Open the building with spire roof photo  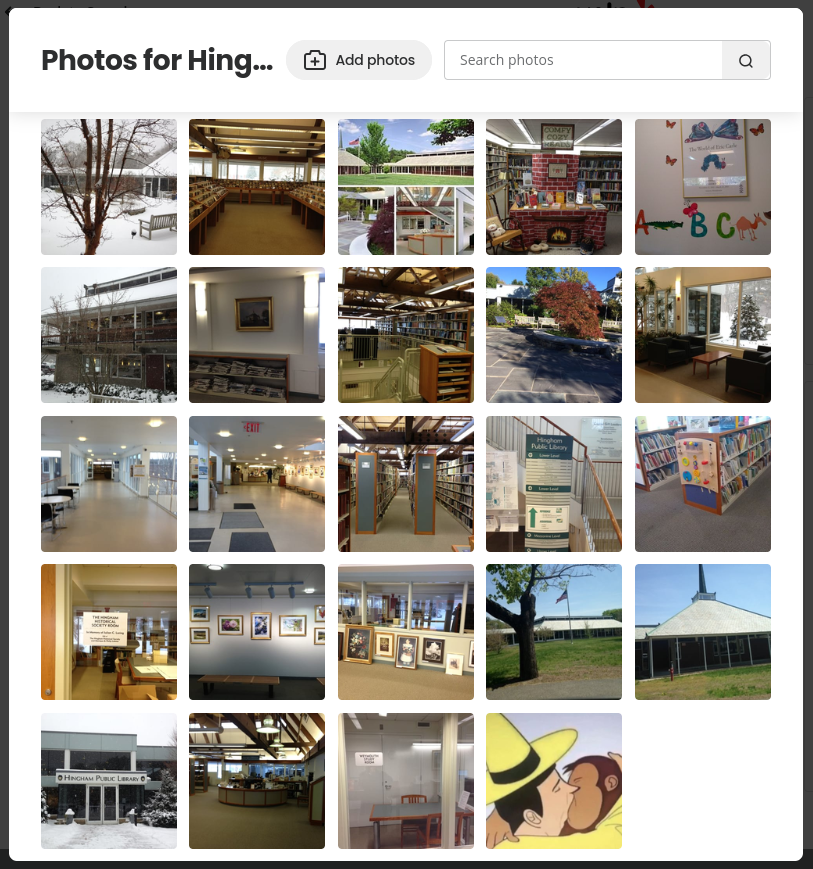tap(703, 632)
